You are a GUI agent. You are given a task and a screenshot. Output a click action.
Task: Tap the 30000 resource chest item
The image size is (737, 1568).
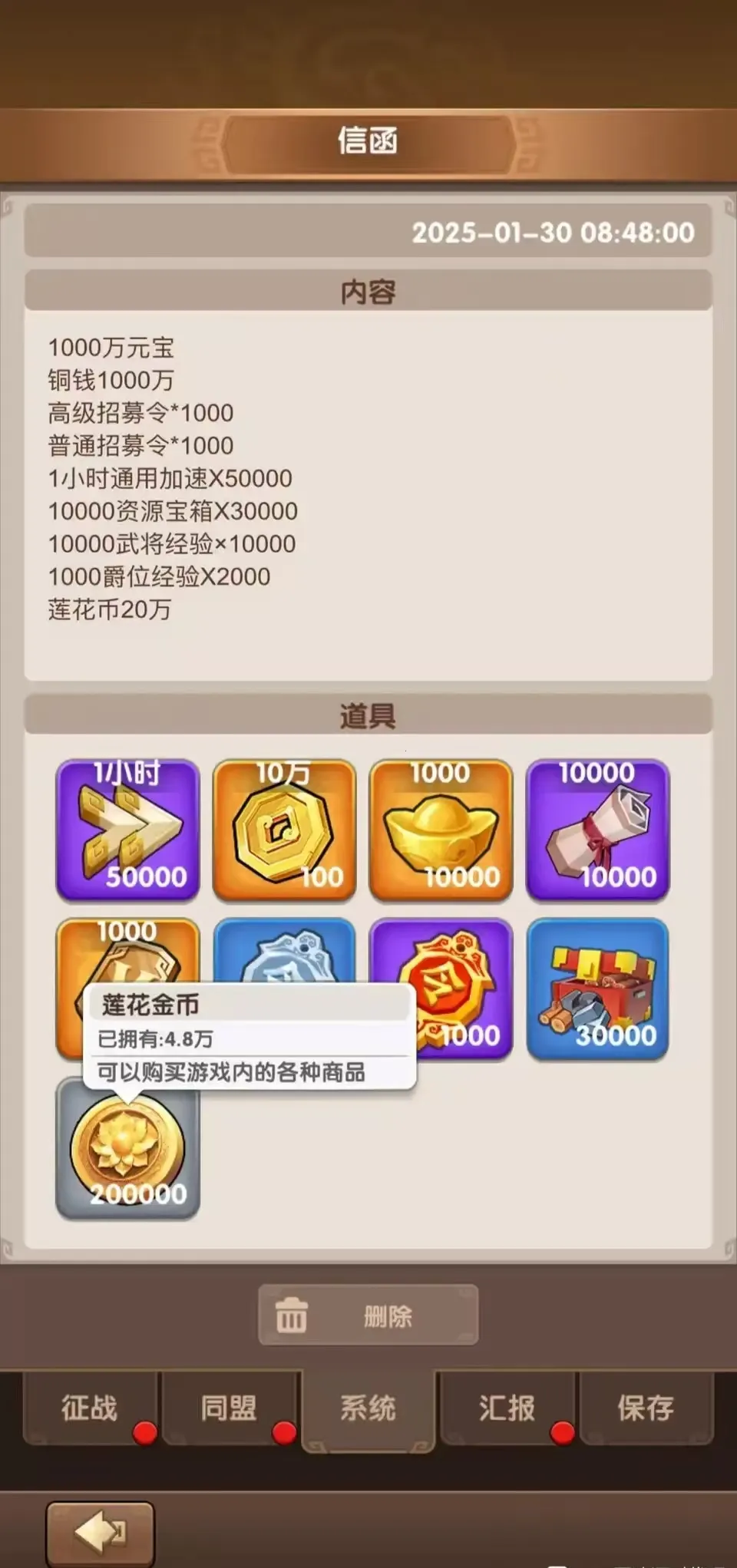[597, 989]
